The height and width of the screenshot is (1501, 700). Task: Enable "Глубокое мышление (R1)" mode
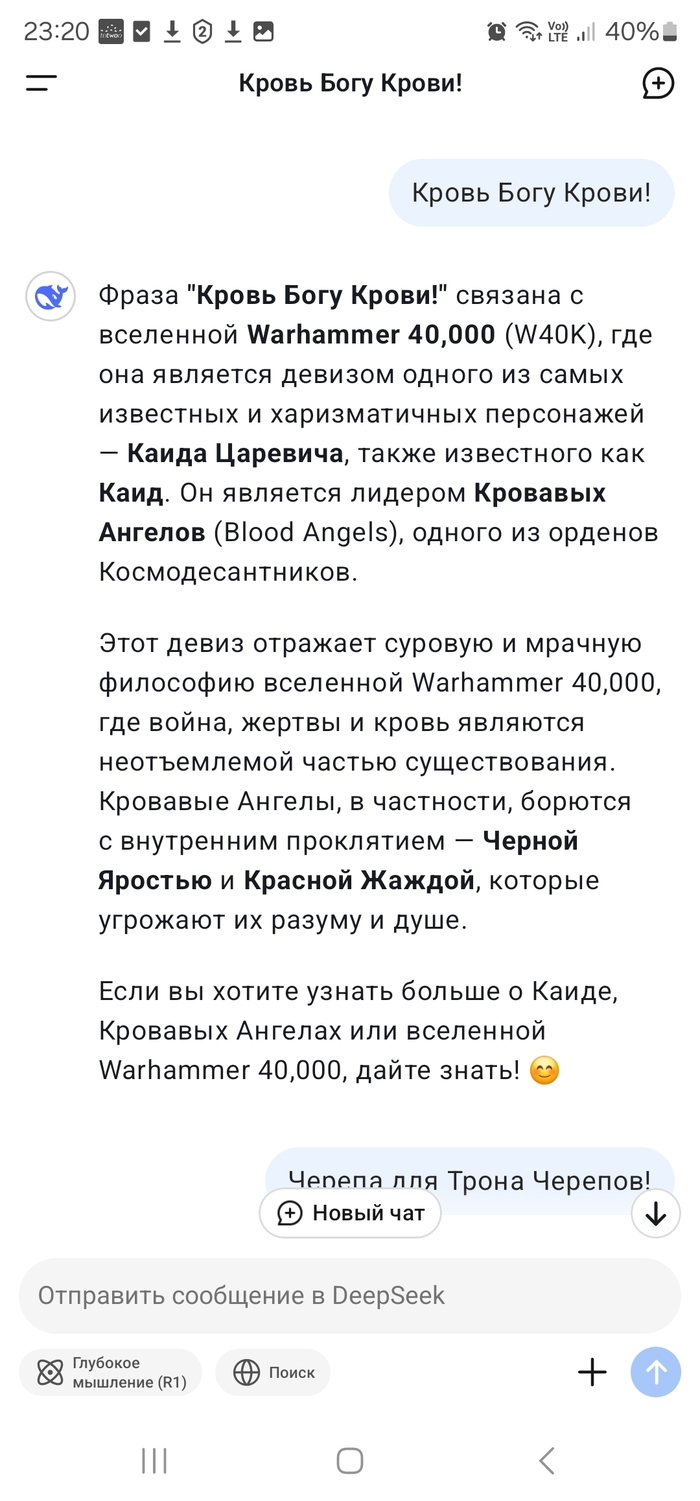[110, 1373]
